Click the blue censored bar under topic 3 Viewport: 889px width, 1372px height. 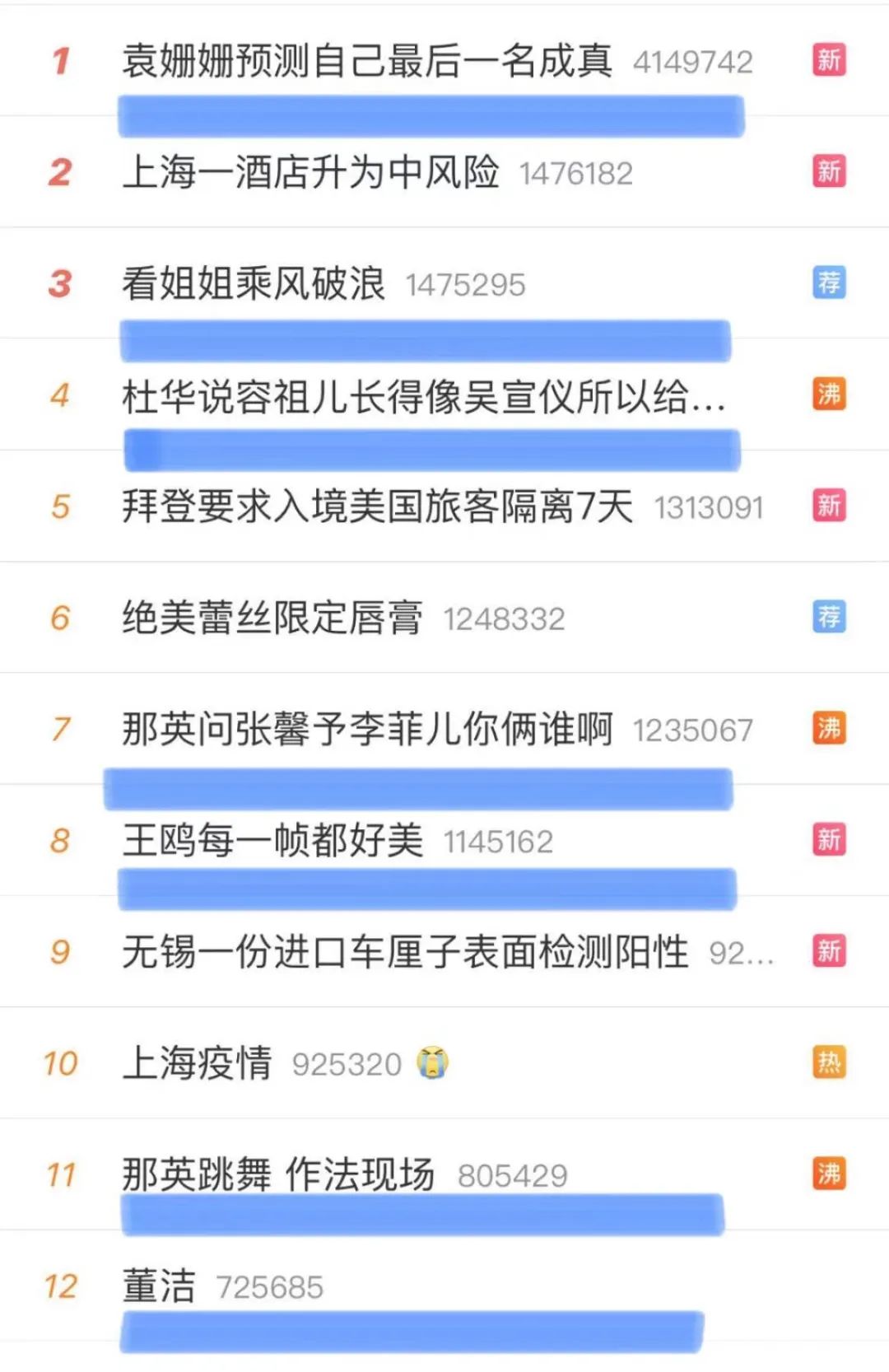[424, 334]
